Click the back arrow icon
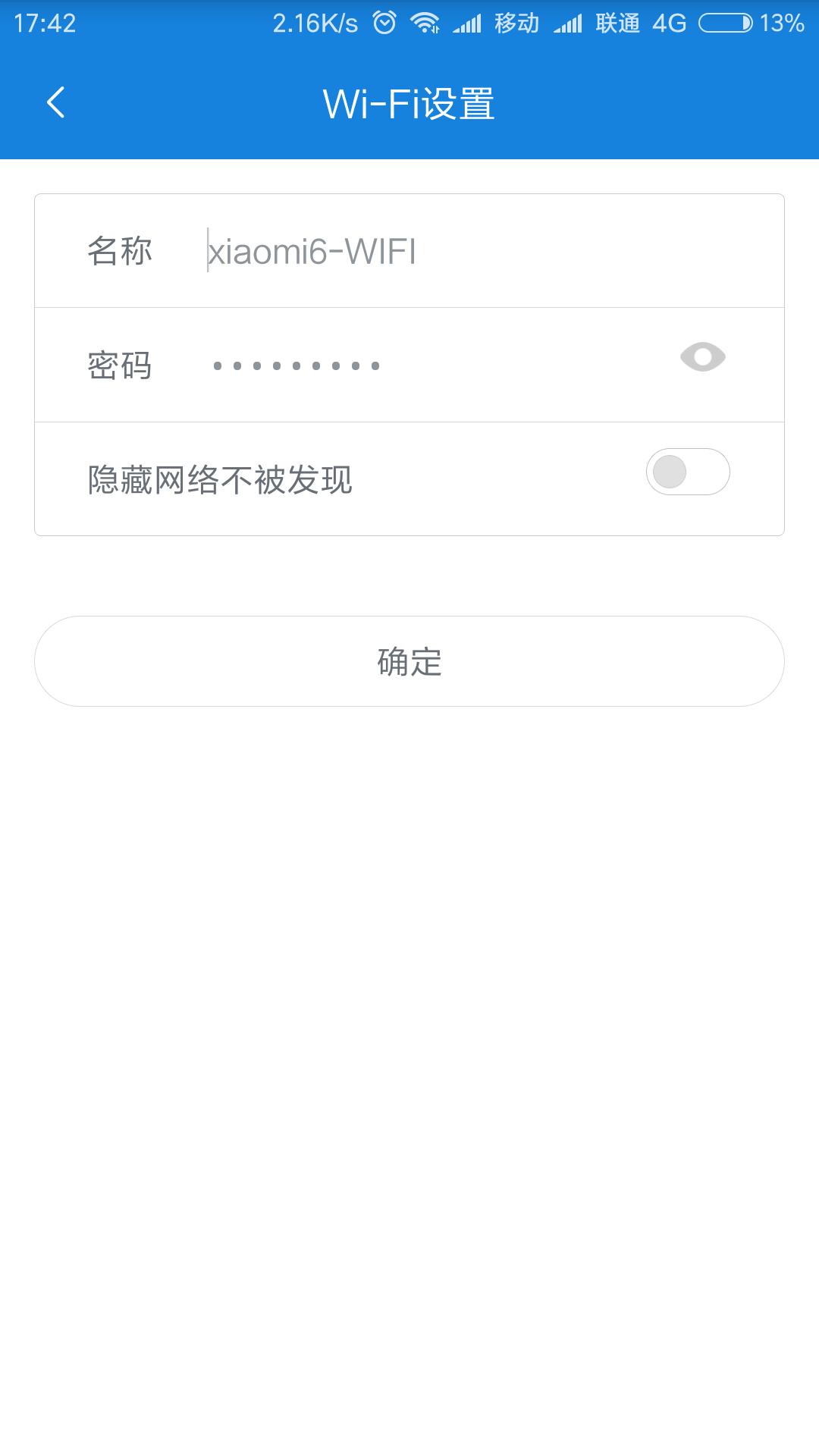This screenshot has height=1456, width=819. click(55, 102)
